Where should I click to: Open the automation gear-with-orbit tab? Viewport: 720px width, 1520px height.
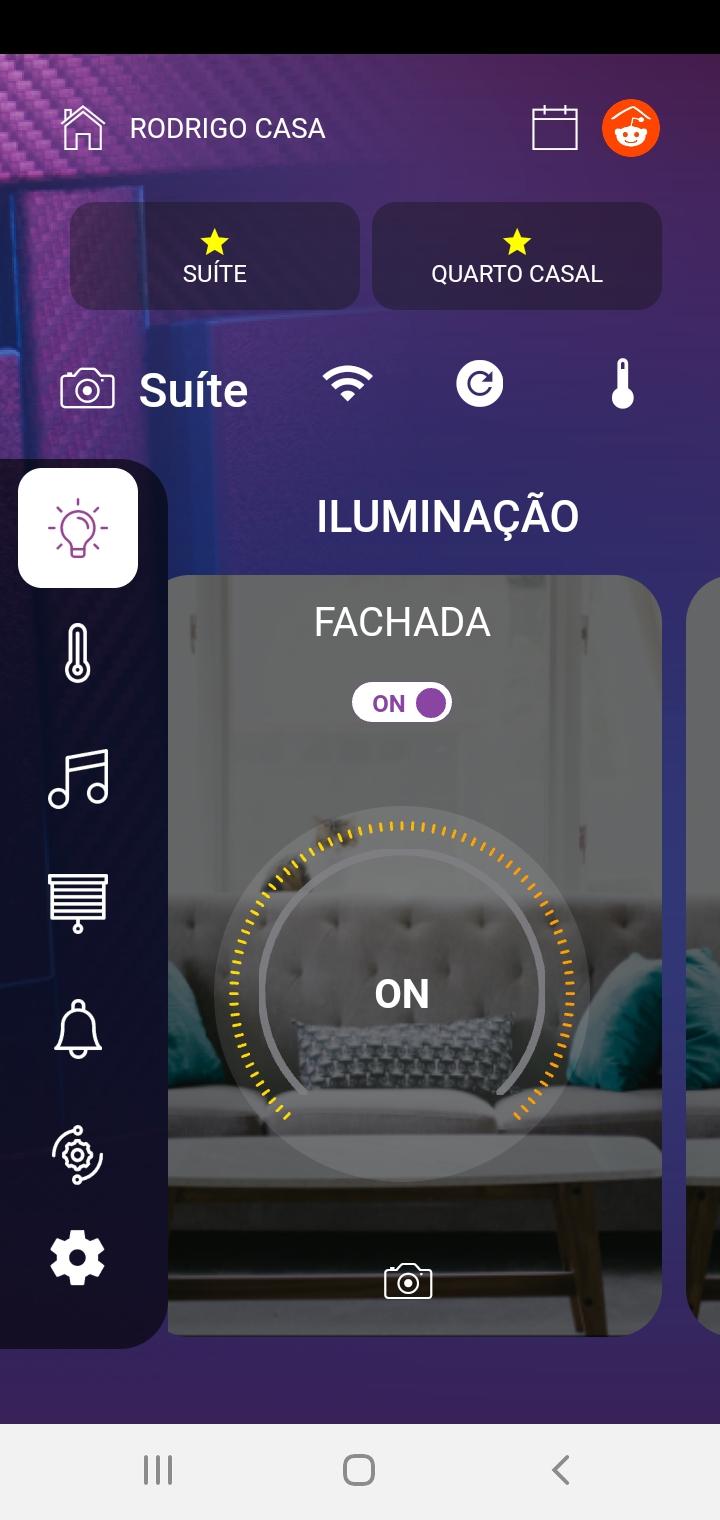point(78,1155)
